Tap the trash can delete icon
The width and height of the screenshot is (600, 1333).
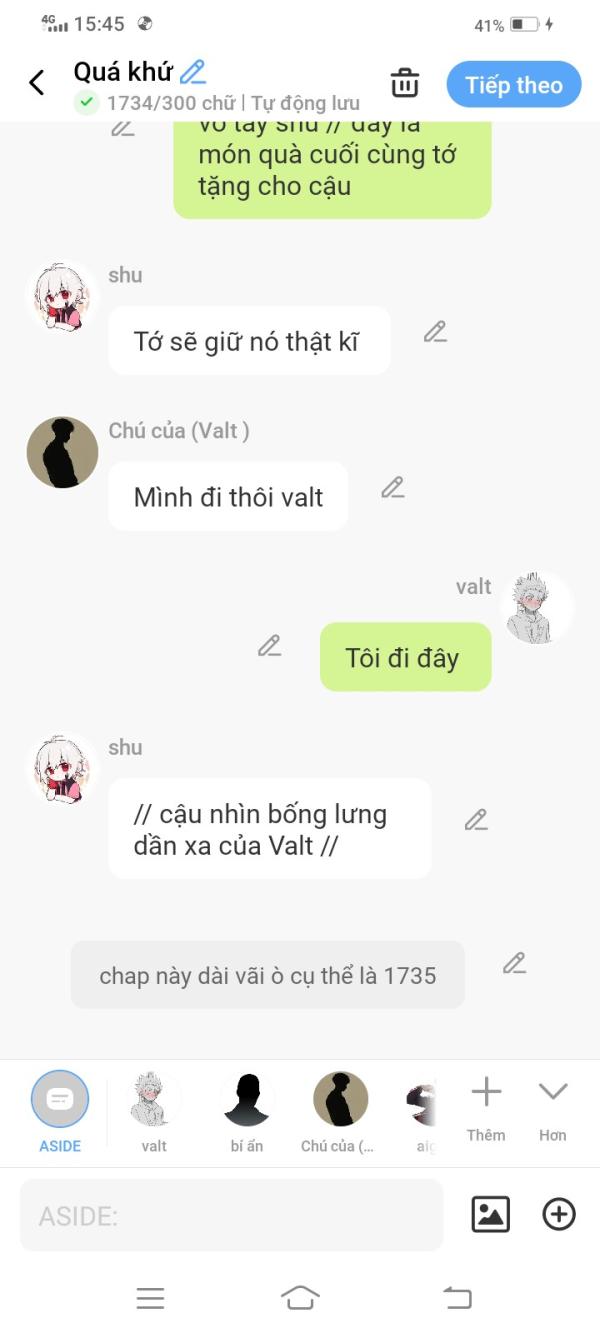[x=405, y=84]
